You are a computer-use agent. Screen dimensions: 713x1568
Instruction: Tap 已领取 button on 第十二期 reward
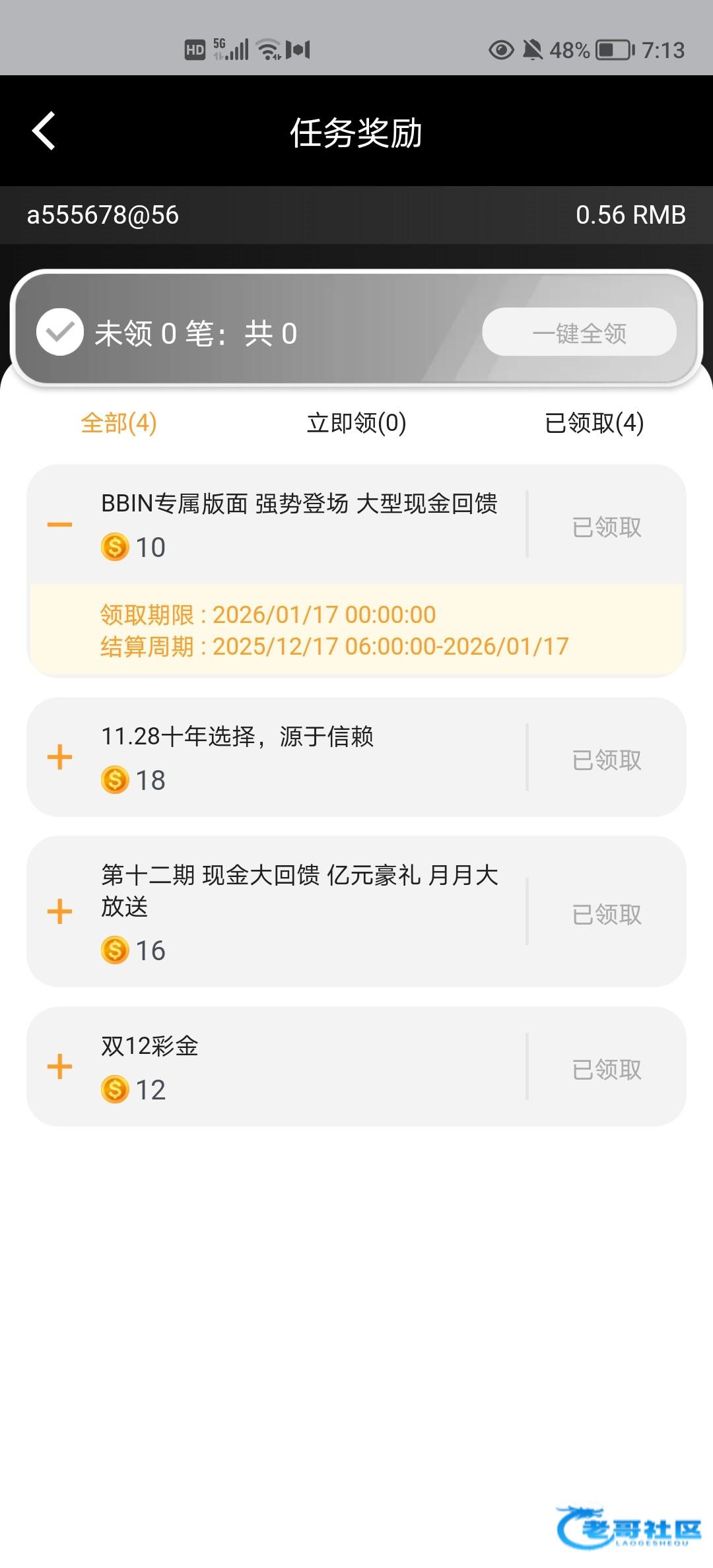[607, 914]
